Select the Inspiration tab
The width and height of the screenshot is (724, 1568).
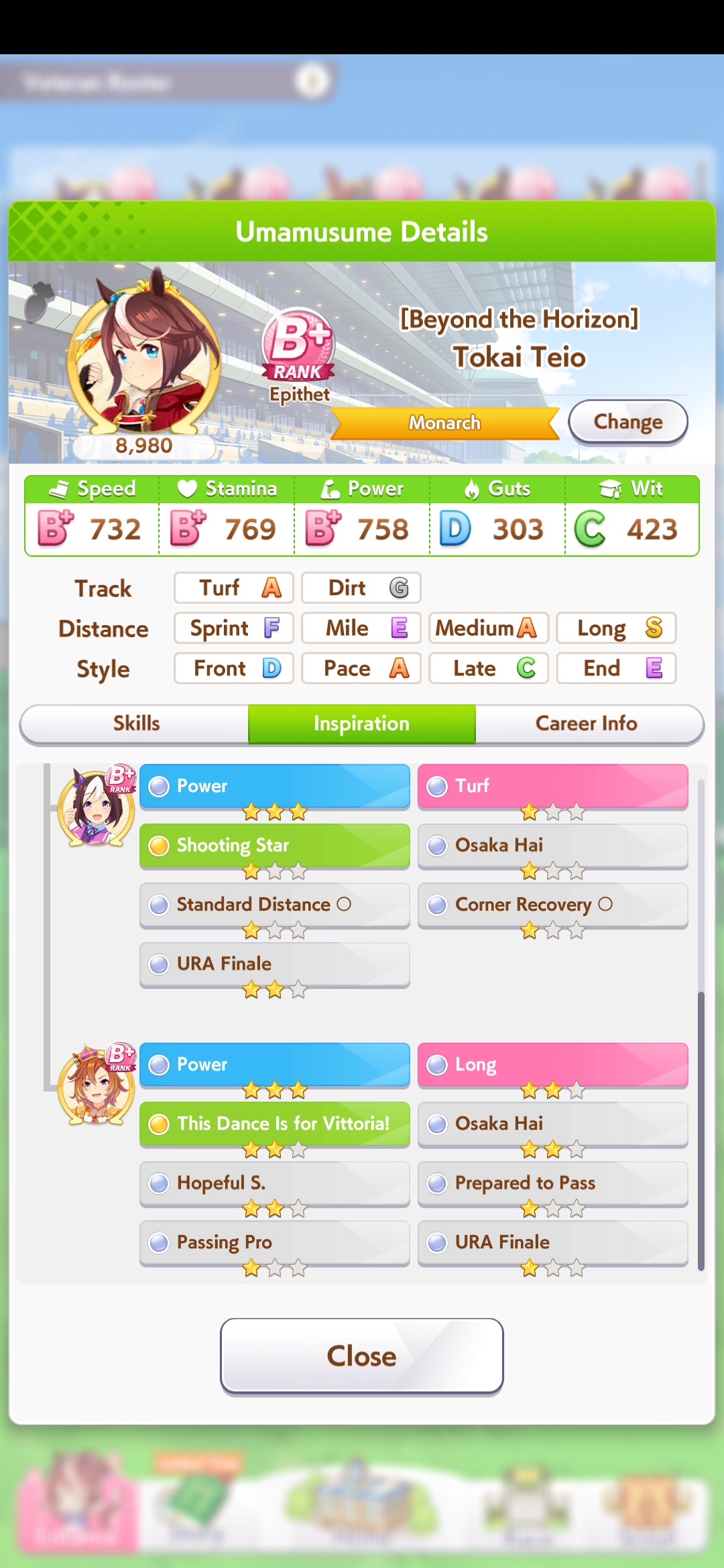point(362,724)
